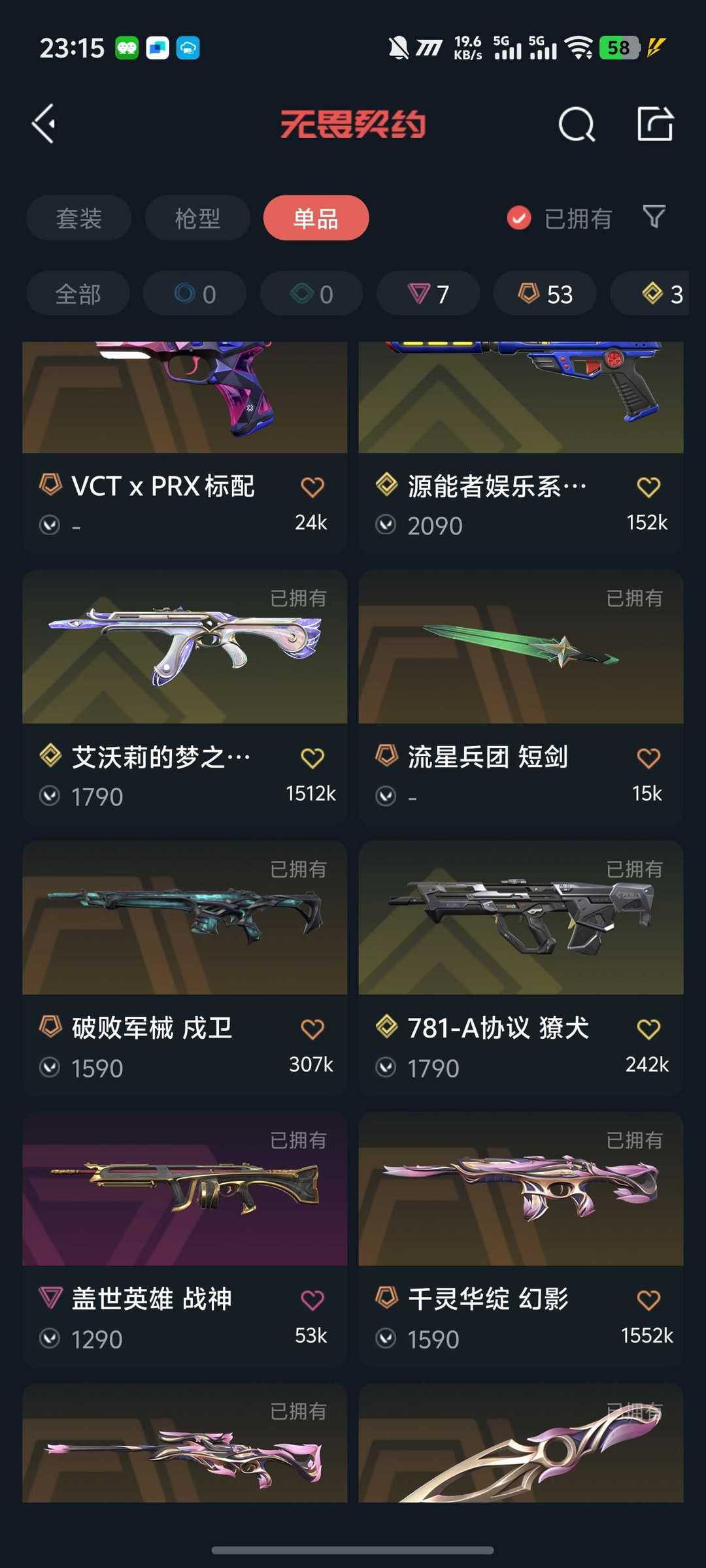Open the 破败军械 戍卫 skin card
The height and width of the screenshot is (1568, 706).
point(184,967)
